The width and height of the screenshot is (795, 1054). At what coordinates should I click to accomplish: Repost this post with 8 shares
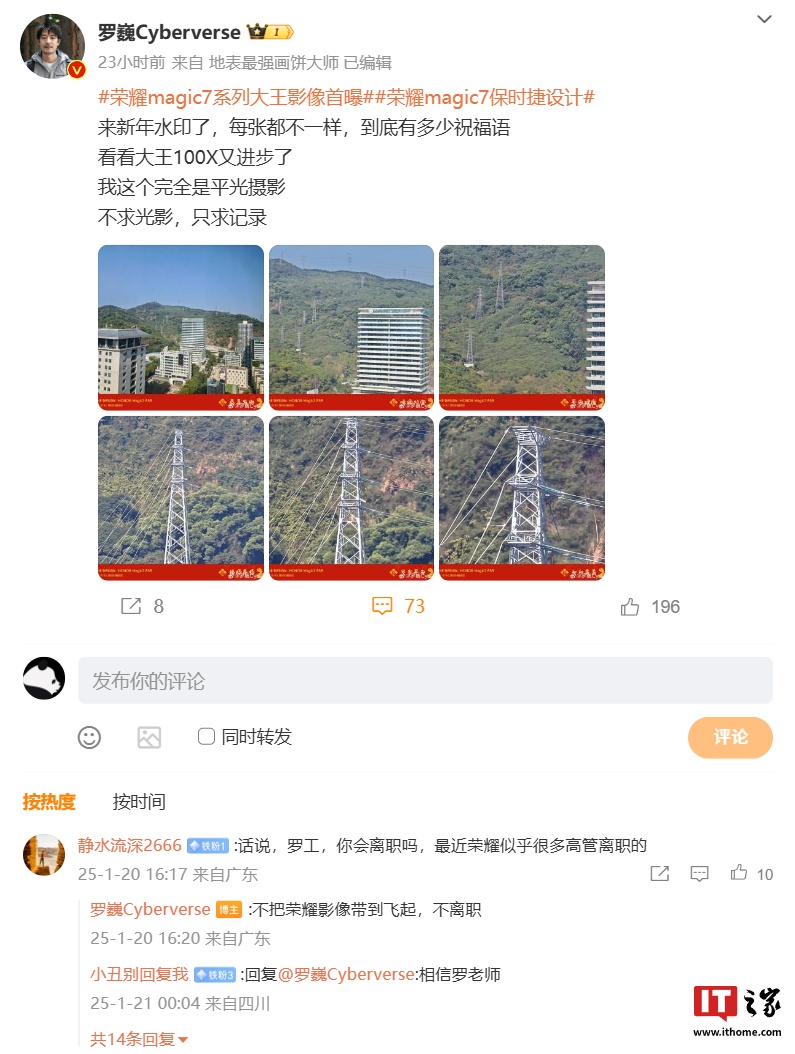tap(142, 606)
